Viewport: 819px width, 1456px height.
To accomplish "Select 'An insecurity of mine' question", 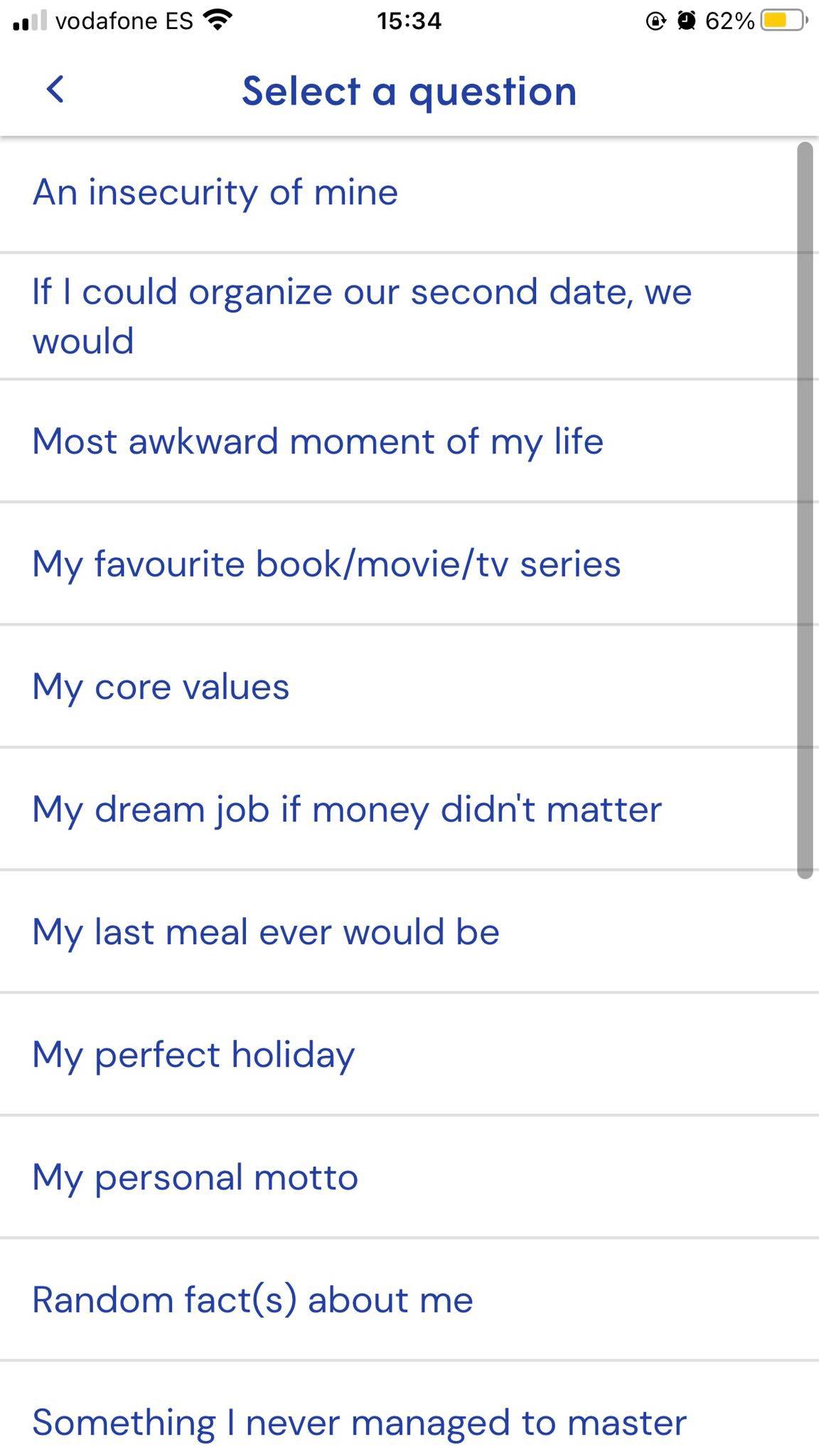I will tap(409, 194).
